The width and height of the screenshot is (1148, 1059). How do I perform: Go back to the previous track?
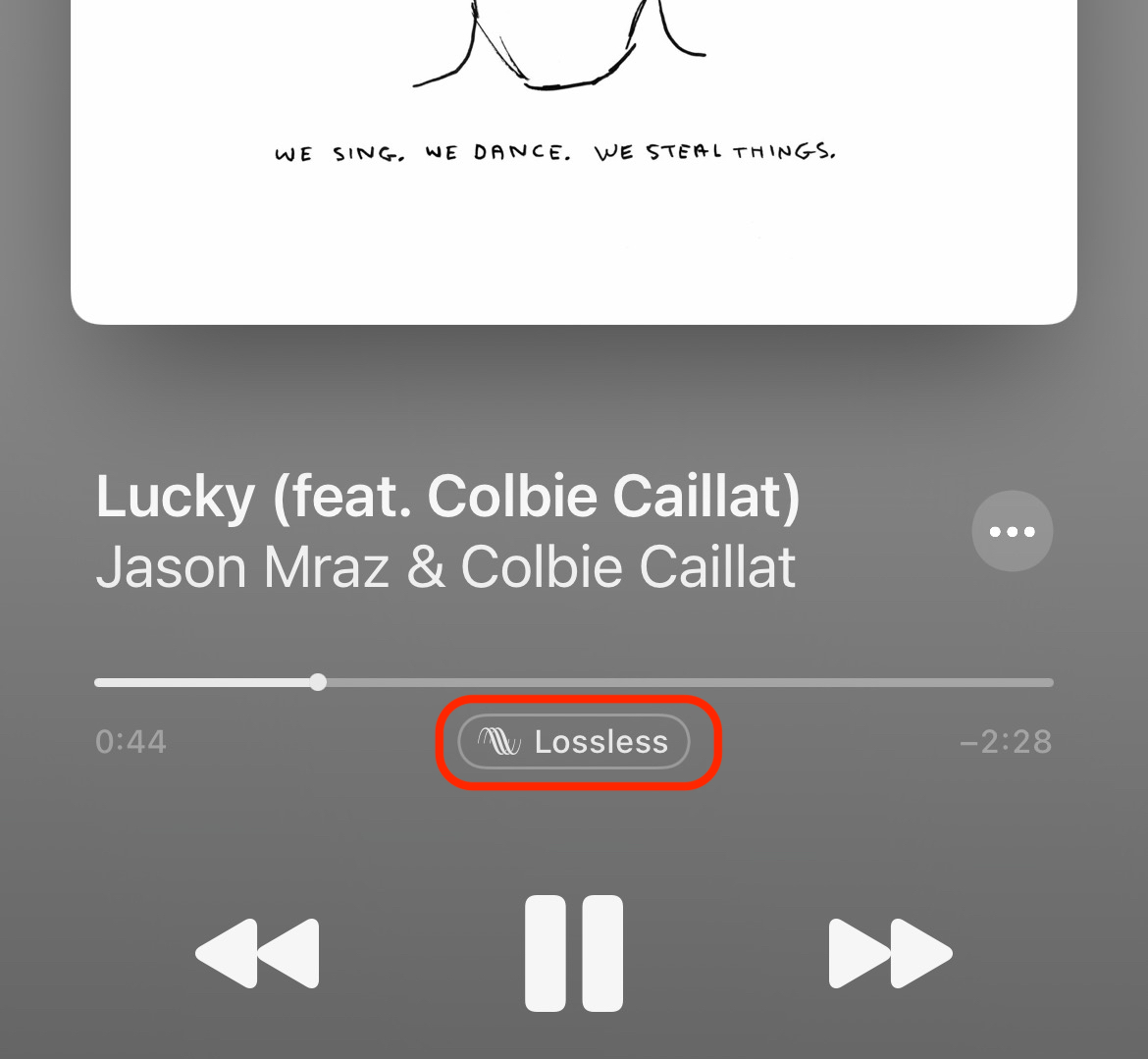(258, 953)
